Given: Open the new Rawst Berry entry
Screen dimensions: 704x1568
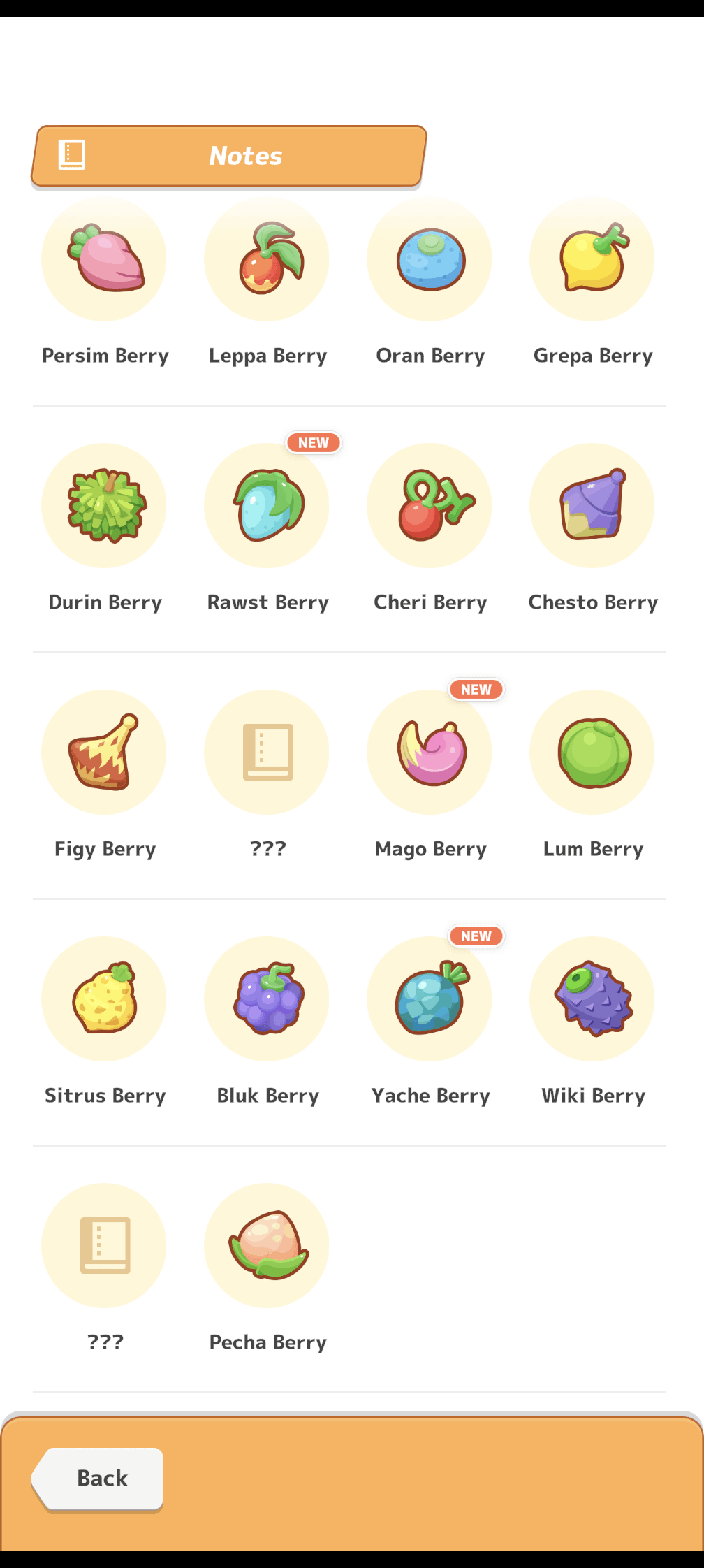Looking at the screenshot, I should coord(267,506).
